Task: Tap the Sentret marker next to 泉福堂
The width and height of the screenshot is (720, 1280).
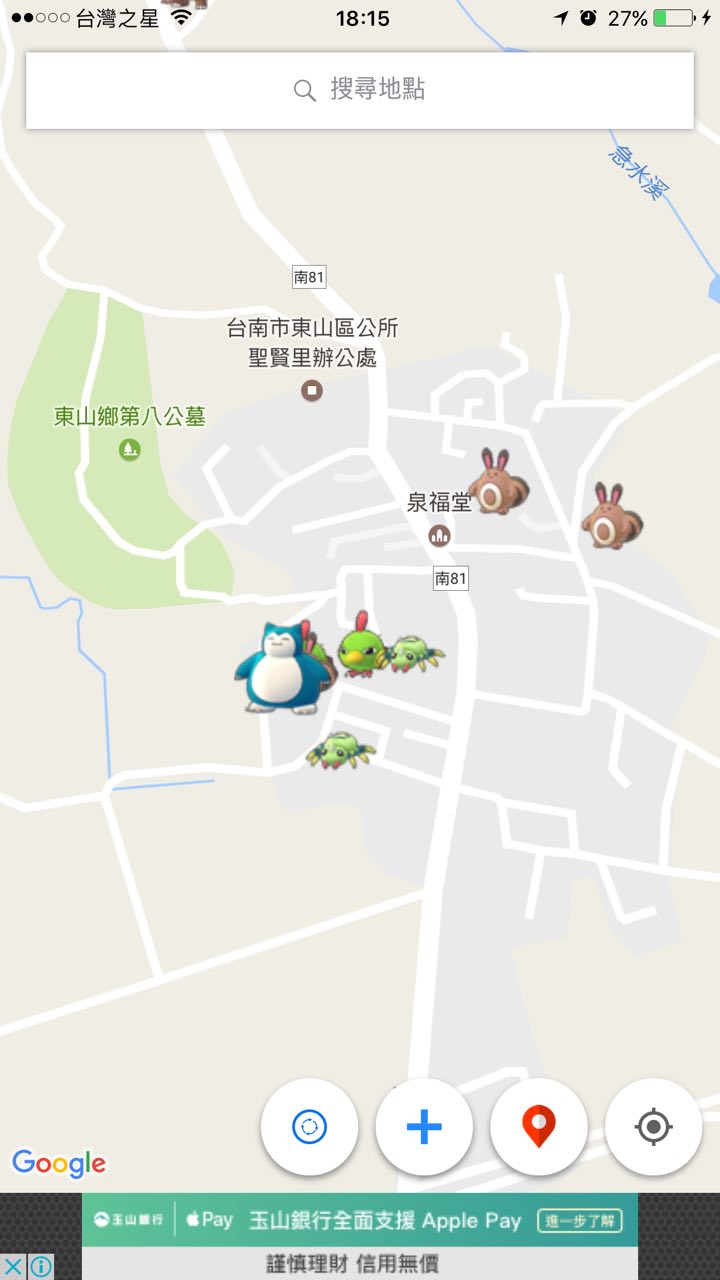Action: tap(497, 482)
